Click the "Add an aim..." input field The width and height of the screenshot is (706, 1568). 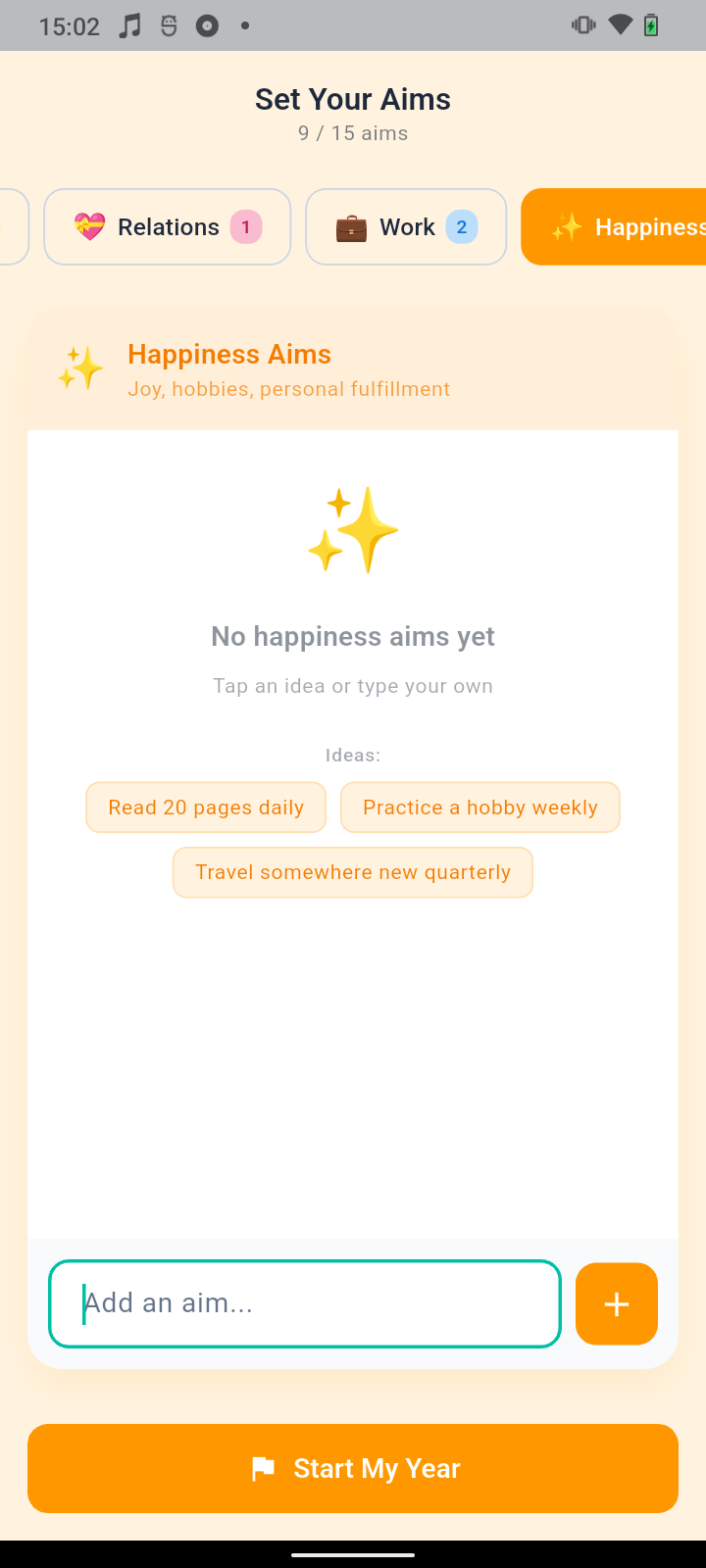tap(304, 1303)
